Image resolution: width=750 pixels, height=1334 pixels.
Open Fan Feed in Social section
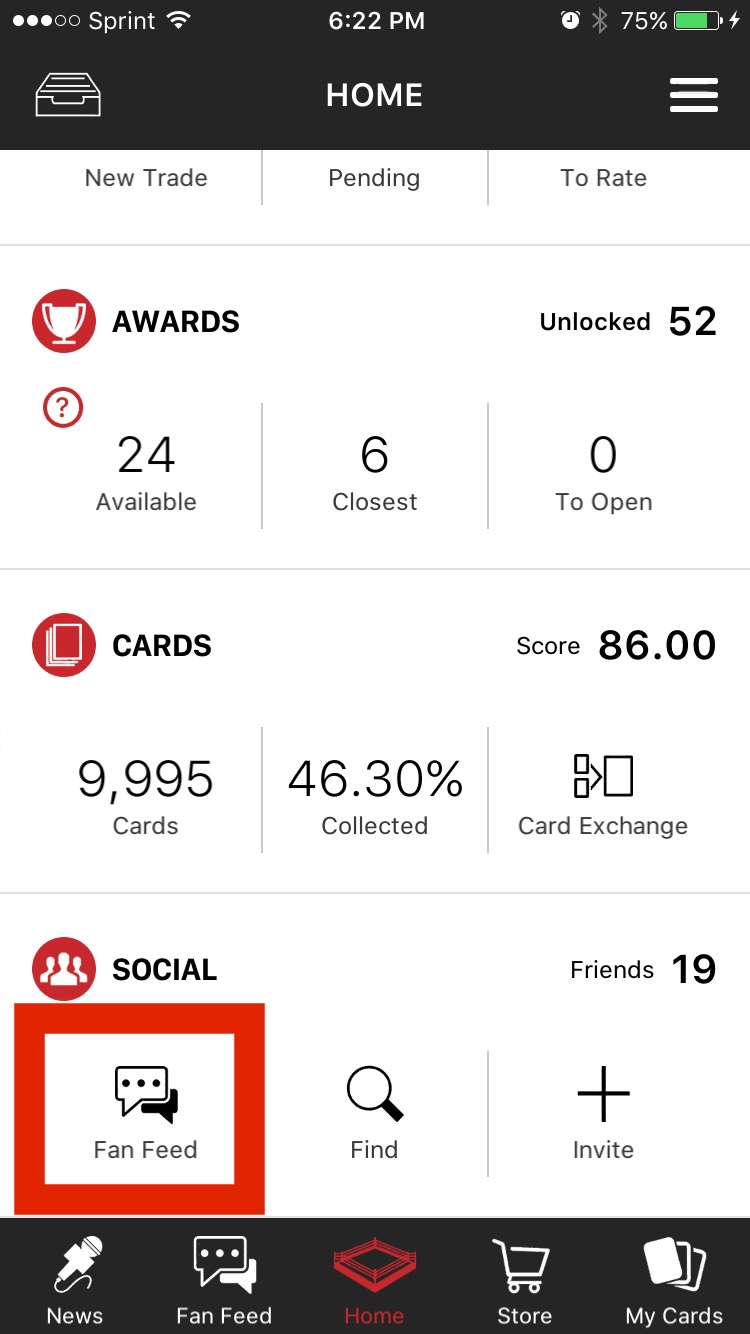click(x=146, y=1112)
